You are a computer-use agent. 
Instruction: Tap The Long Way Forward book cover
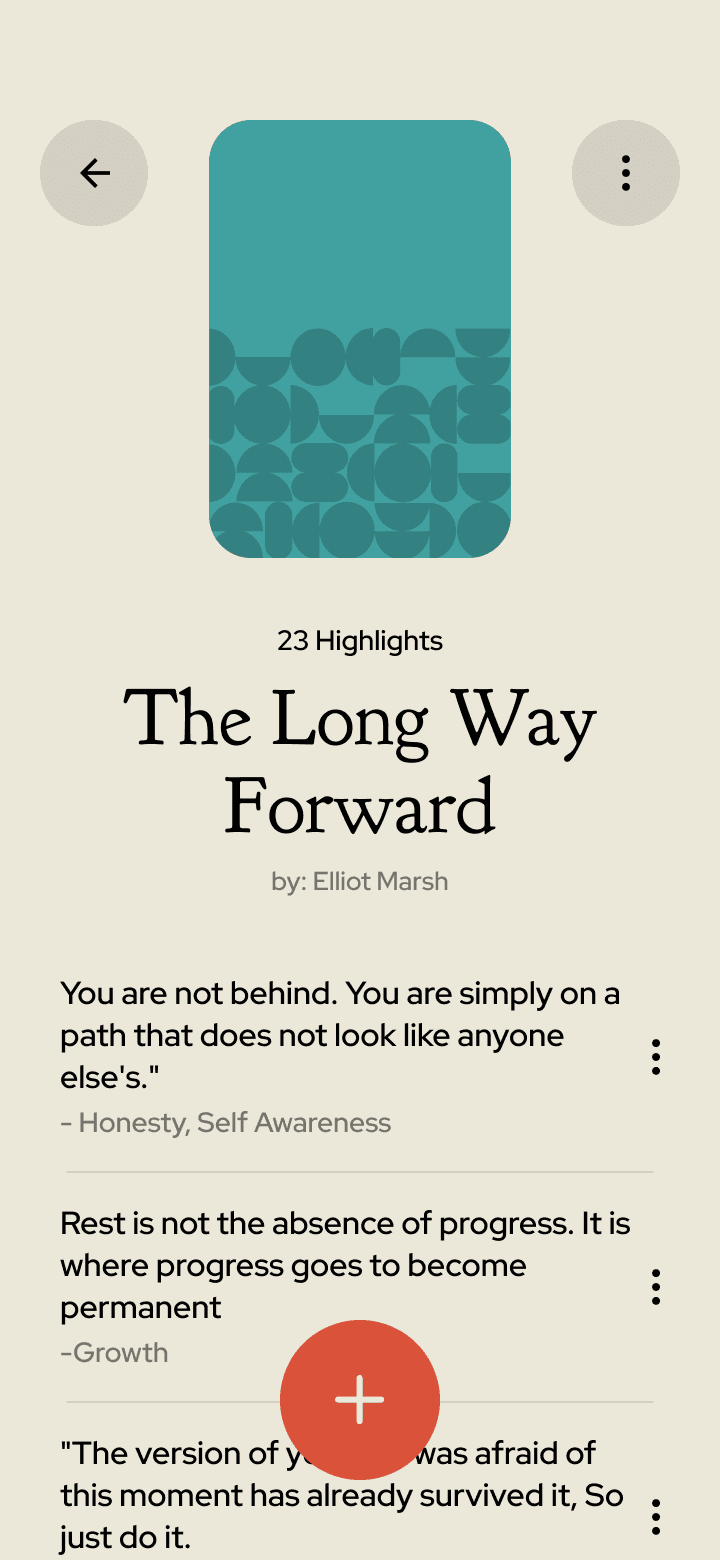pos(360,339)
